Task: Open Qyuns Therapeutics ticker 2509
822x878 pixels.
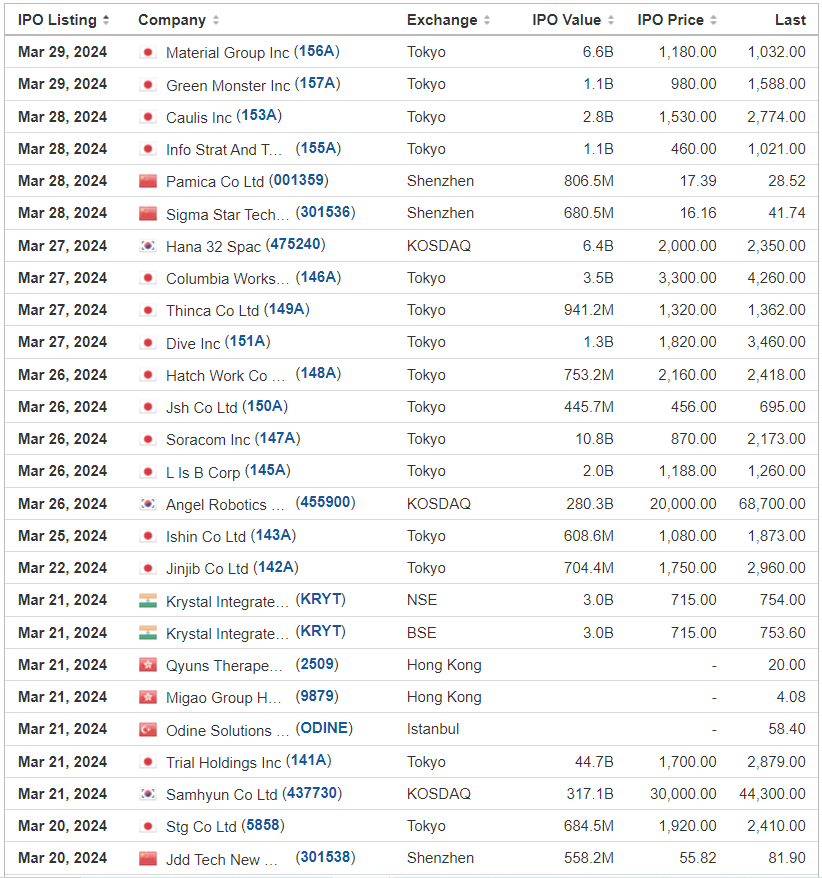Action: click(316, 664)
